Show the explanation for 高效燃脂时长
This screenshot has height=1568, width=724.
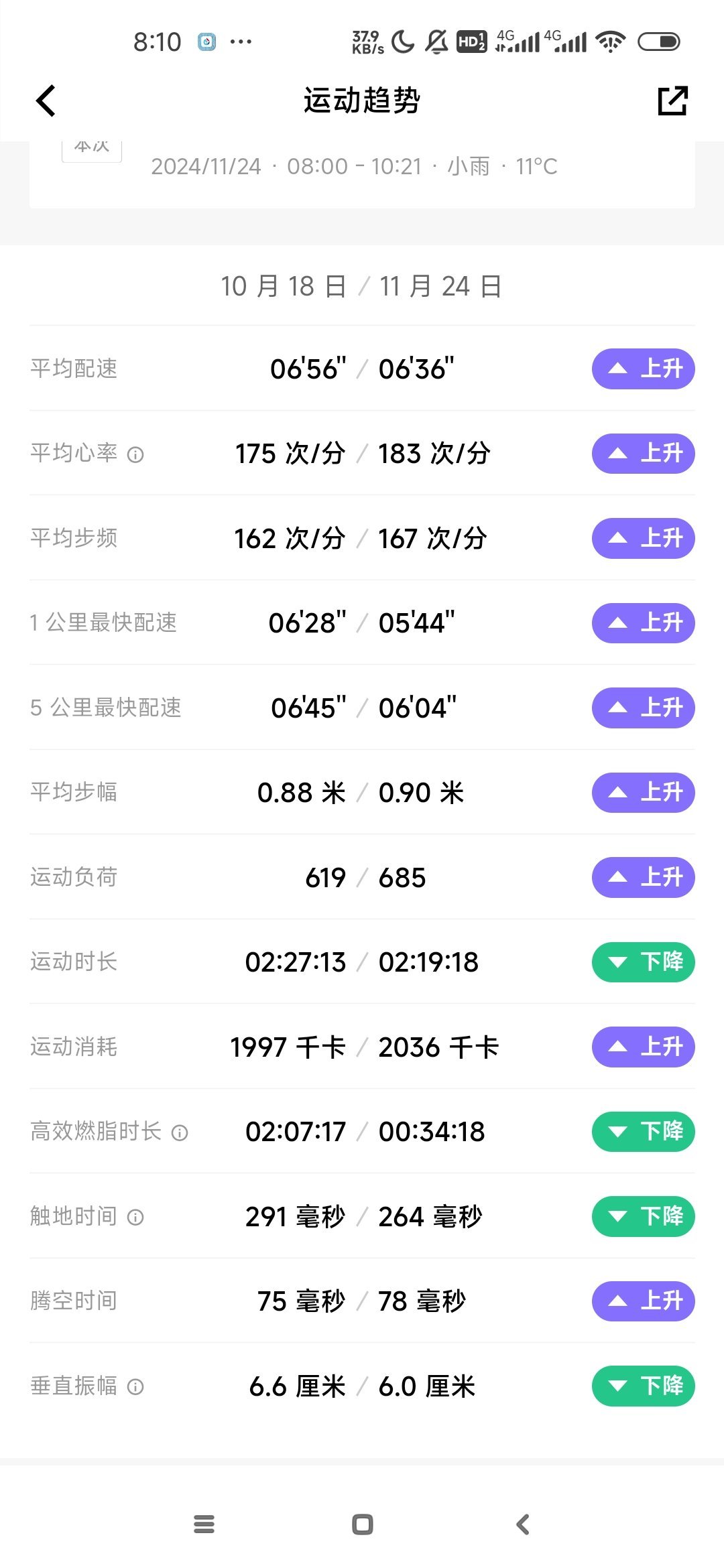[180, 1132]
